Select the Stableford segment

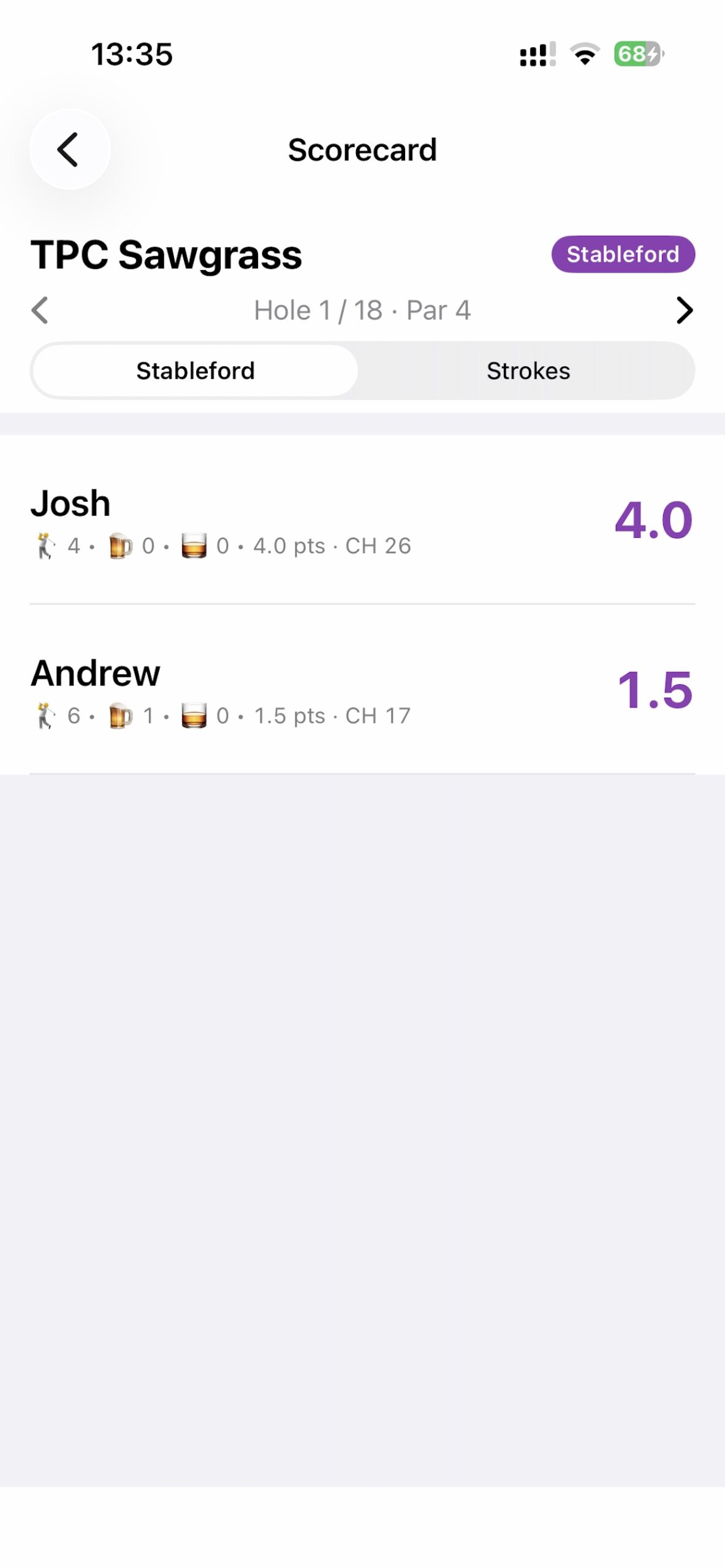[x=195, y=371]
